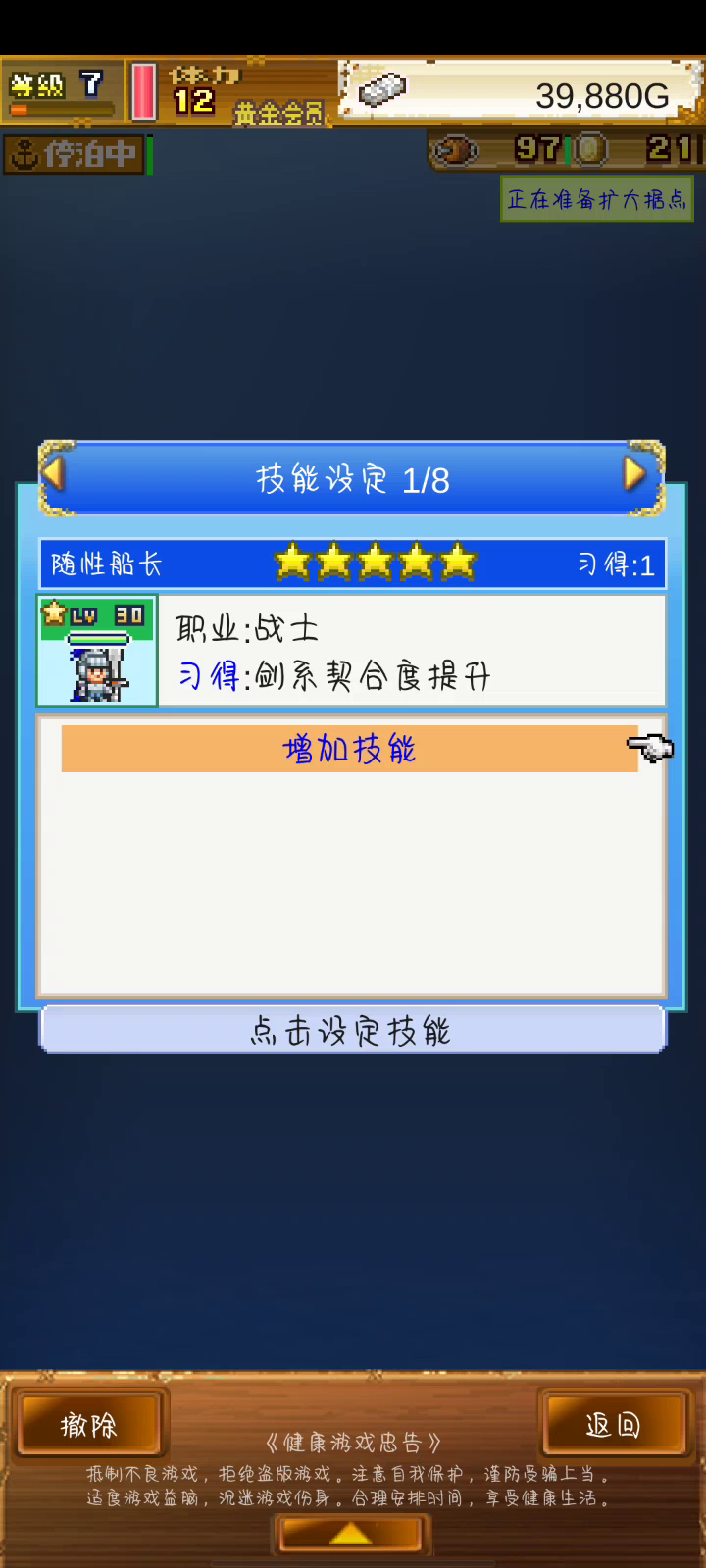Tap the 增加技能 row
The width and height of the screenshot is (706, 1568).
click(x=349, y=749)
